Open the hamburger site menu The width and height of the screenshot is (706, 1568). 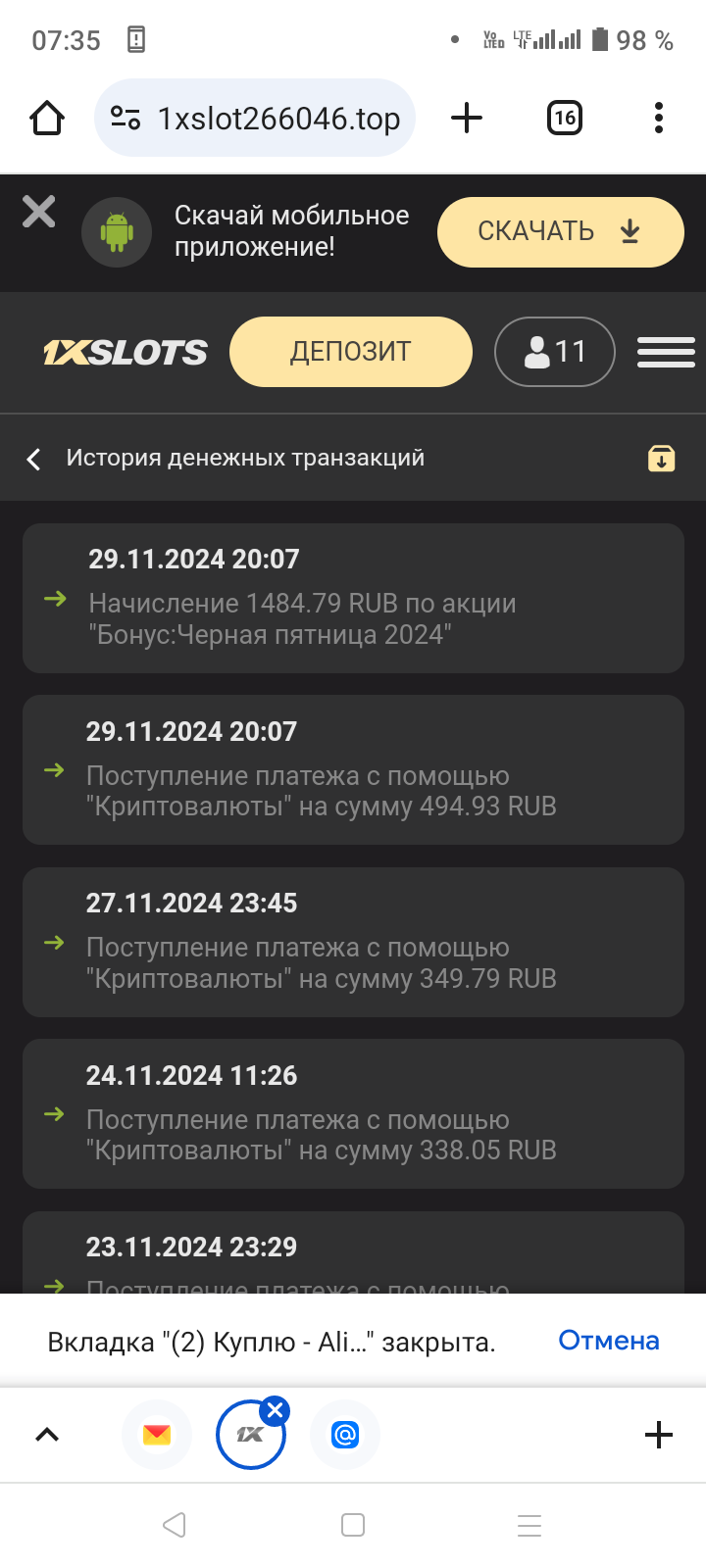click(x=666, y=352)
